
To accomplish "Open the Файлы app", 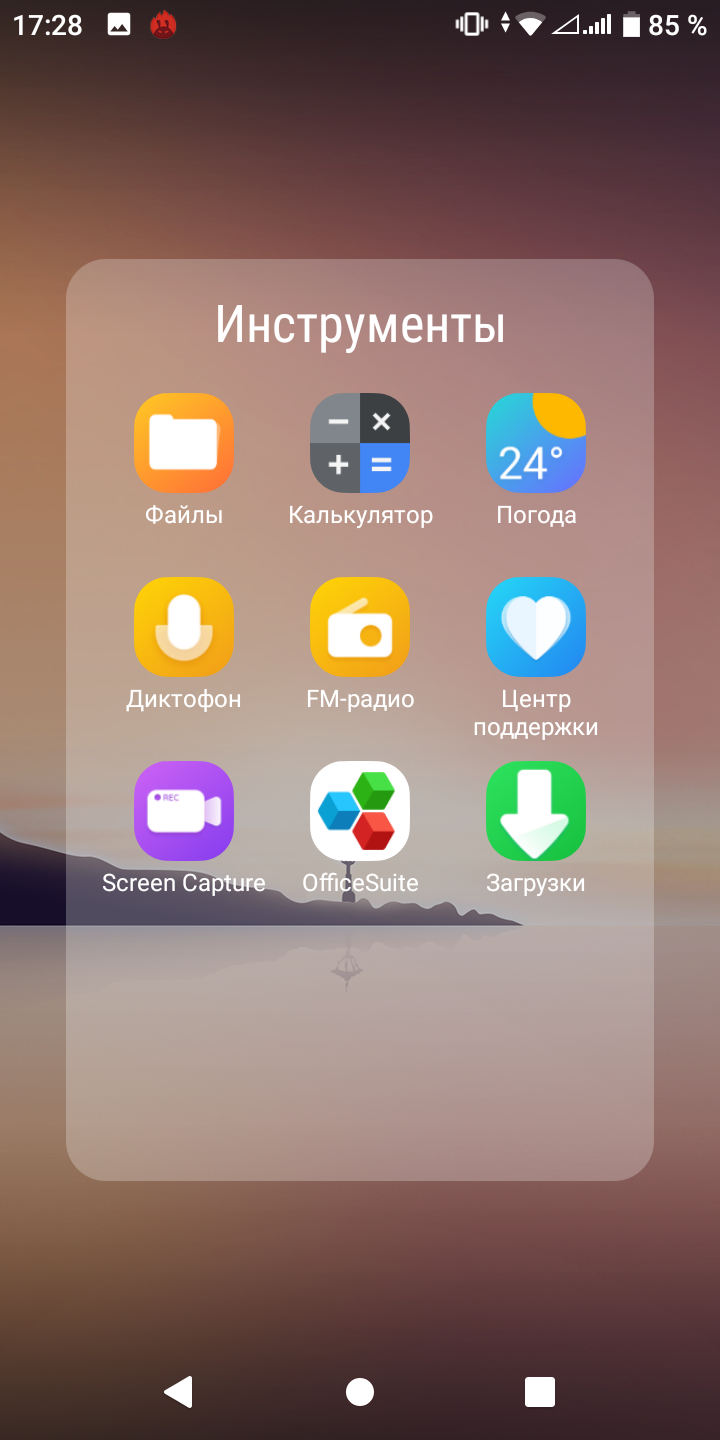I will click(x=184, y=443).
